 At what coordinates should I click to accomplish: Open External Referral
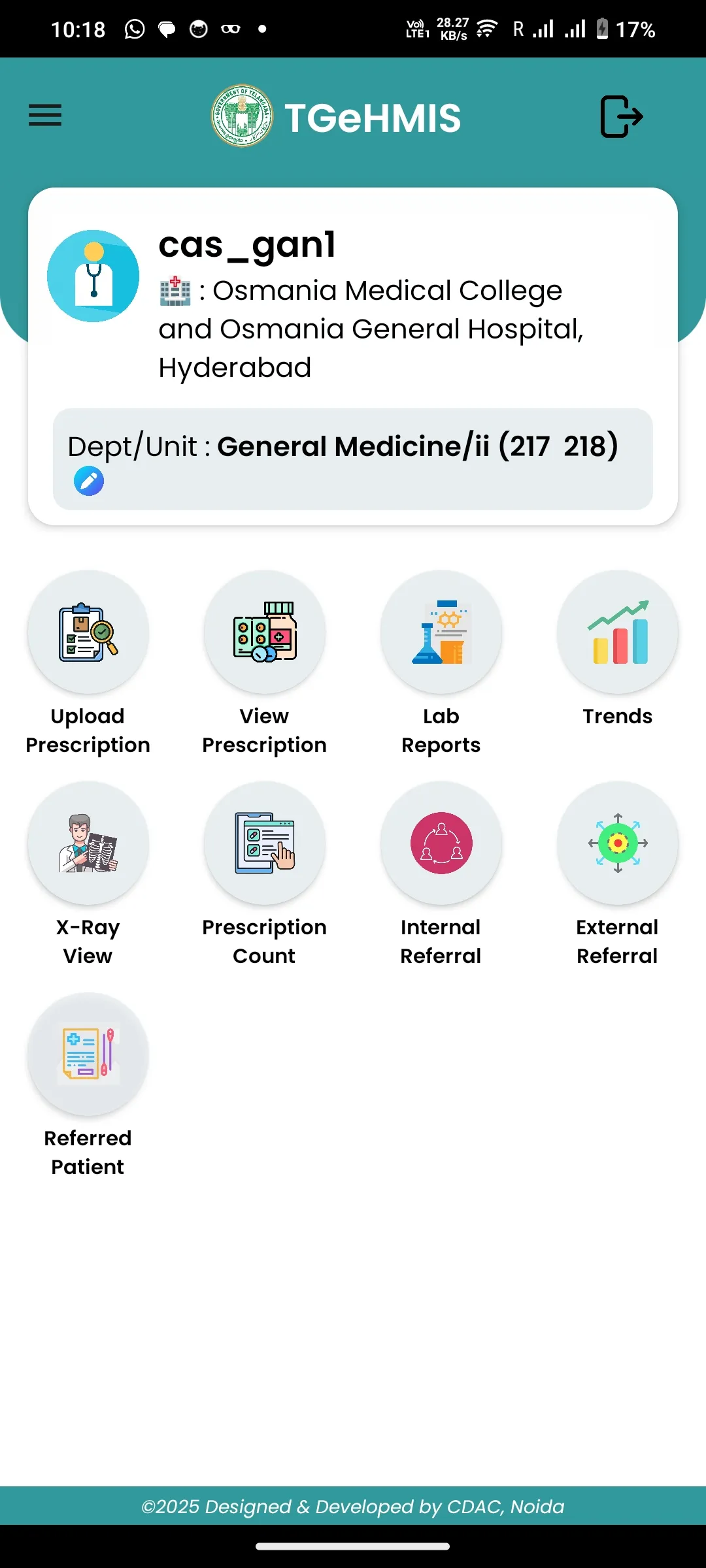(x=617, y=843)
